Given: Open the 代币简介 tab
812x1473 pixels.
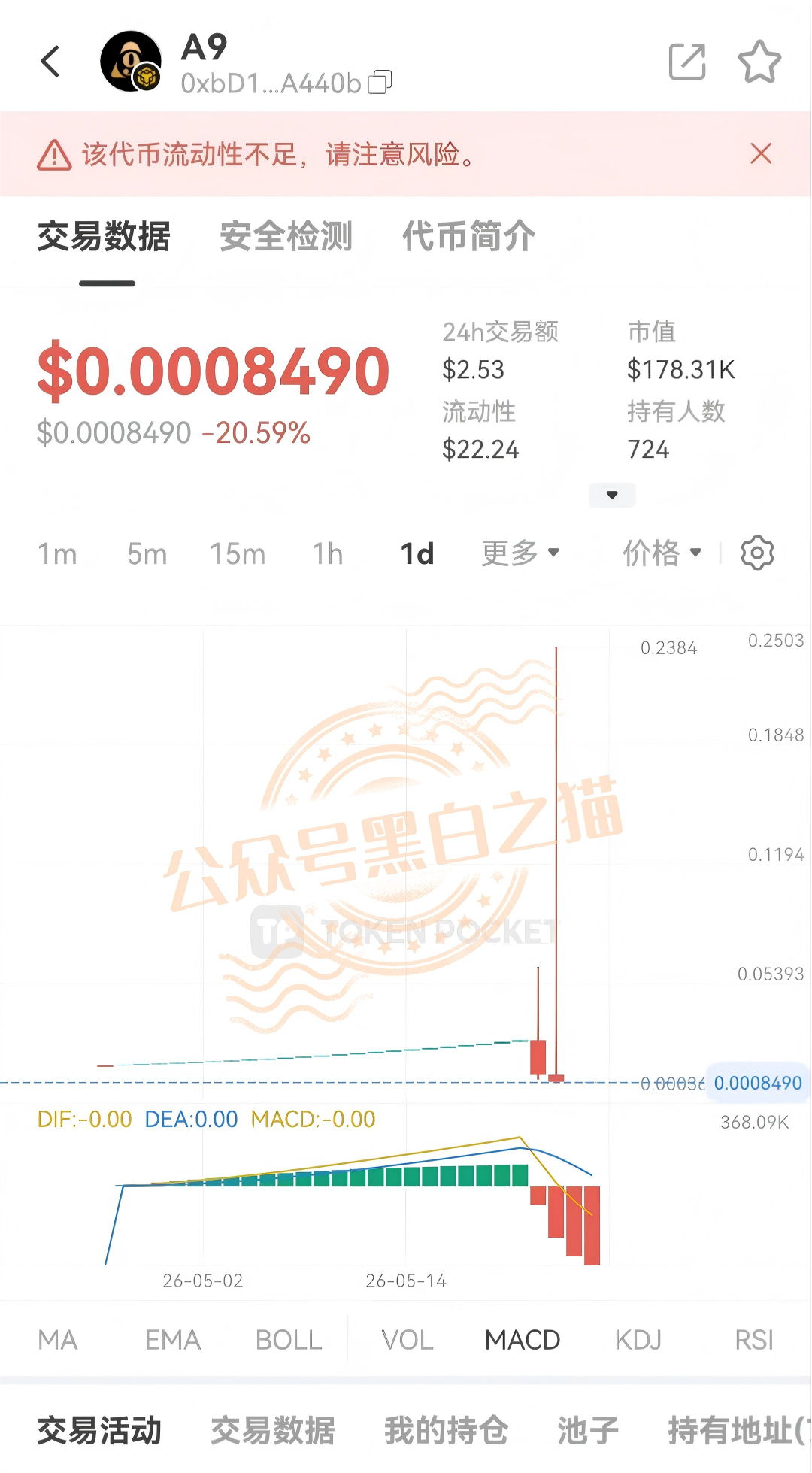Looking at the screenshot, I should point(468,237).
